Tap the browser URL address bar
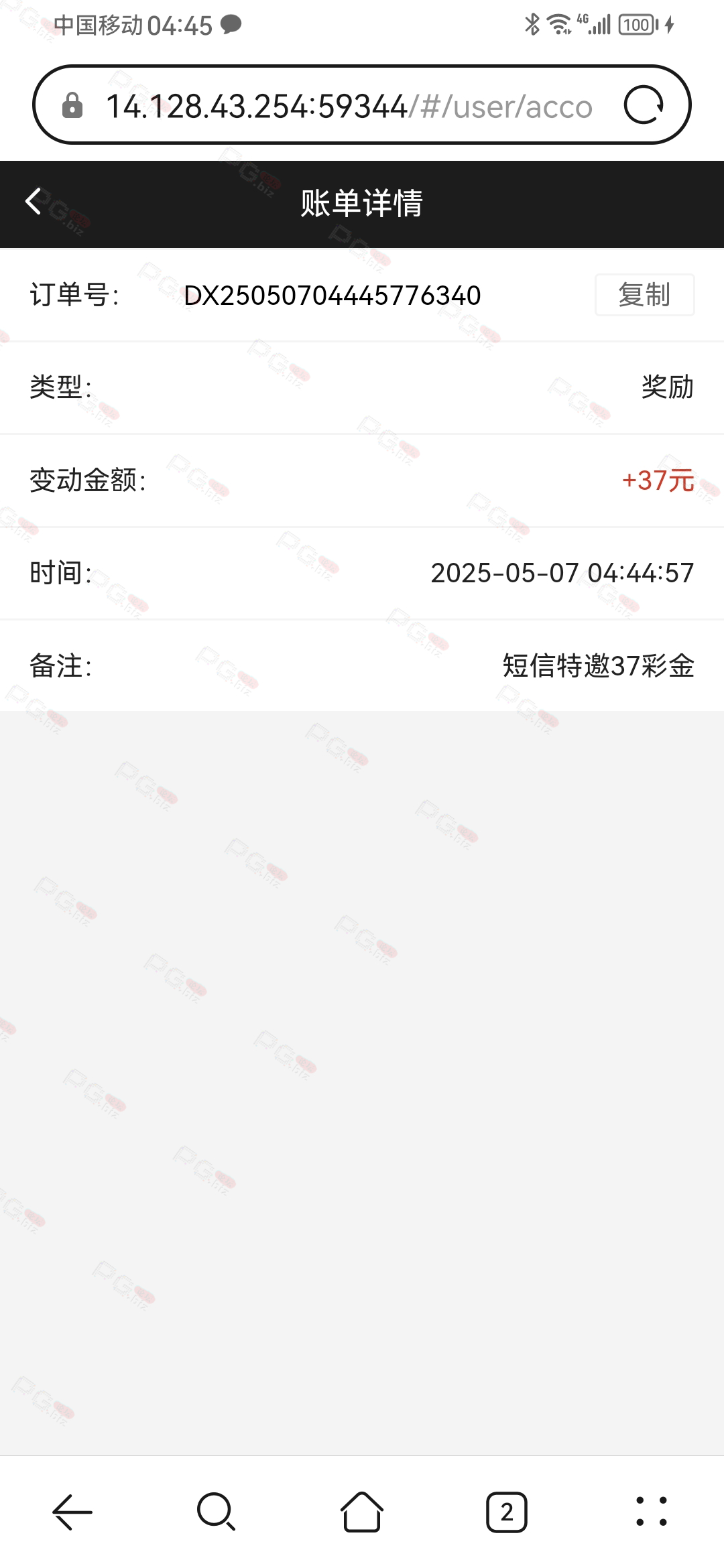 click(x=349, y=106)
